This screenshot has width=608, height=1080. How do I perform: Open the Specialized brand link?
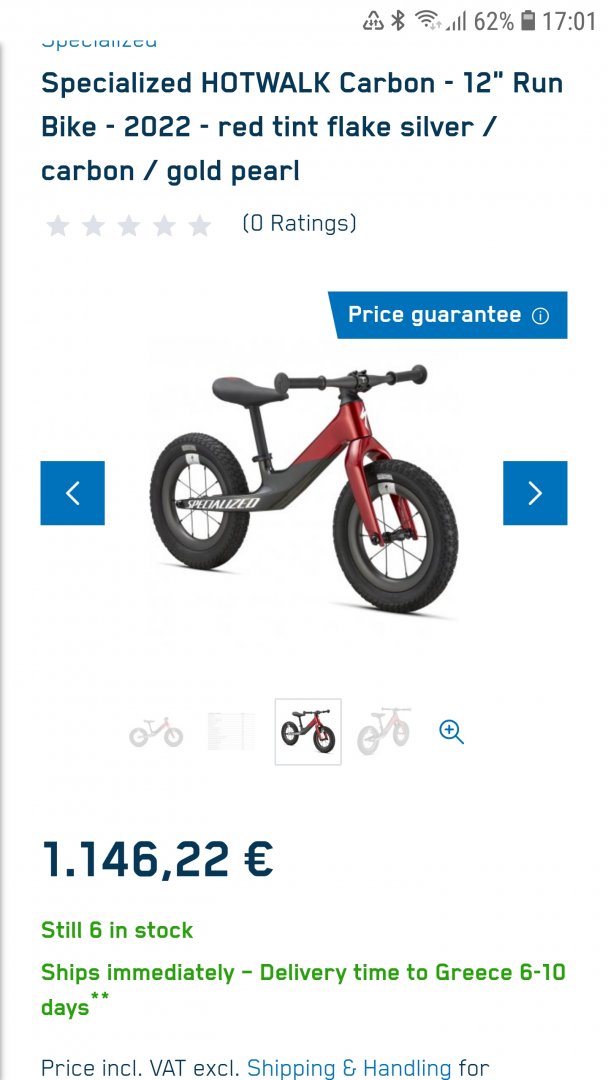click(x=99, y=42)
